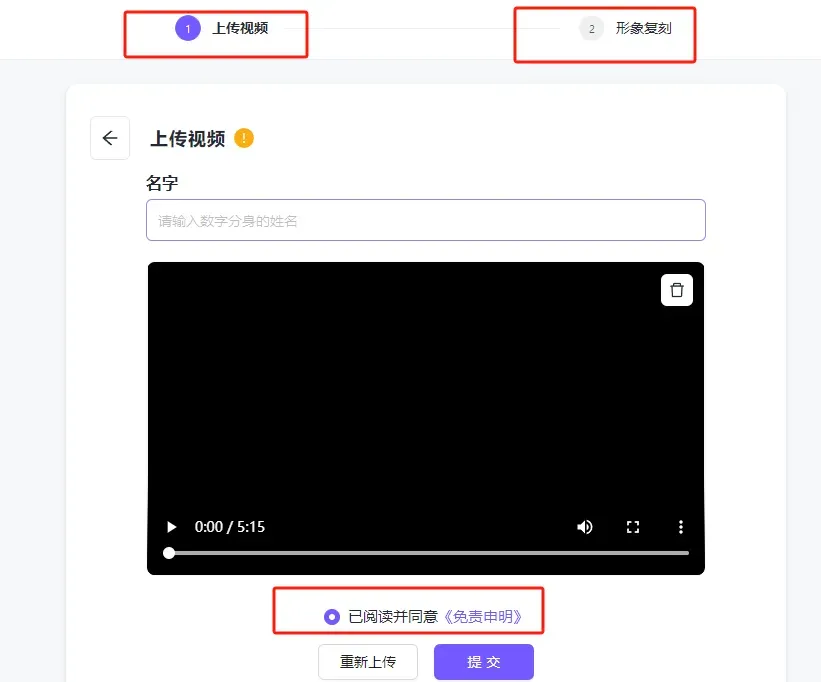Switch to step 2 形象复刻
Image resolution: width=821 pixels, height=682 pixels.
pos(628,29)
